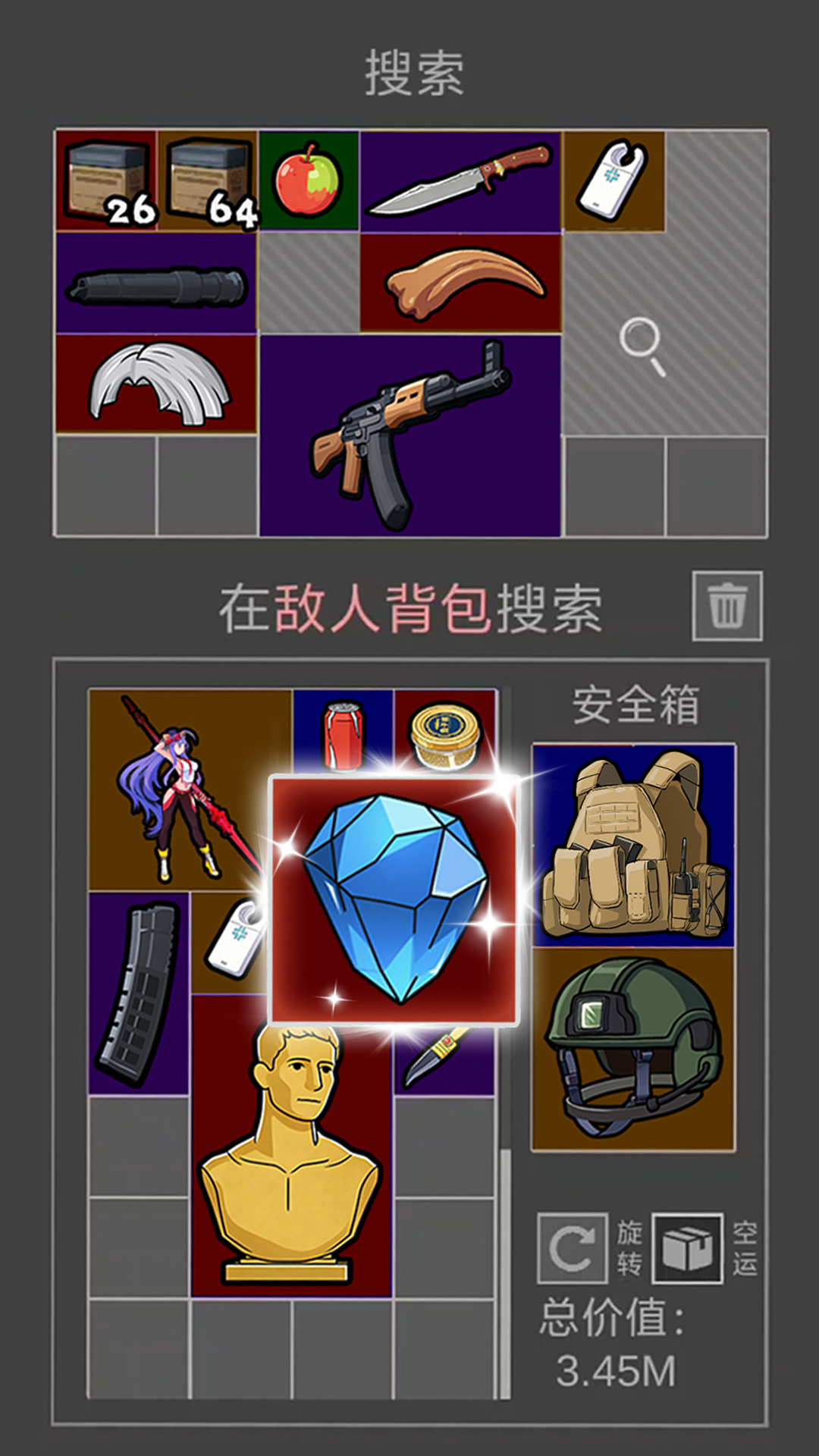Select the green helmet in safe box

pyautogui.click(x=633, y=1049)
